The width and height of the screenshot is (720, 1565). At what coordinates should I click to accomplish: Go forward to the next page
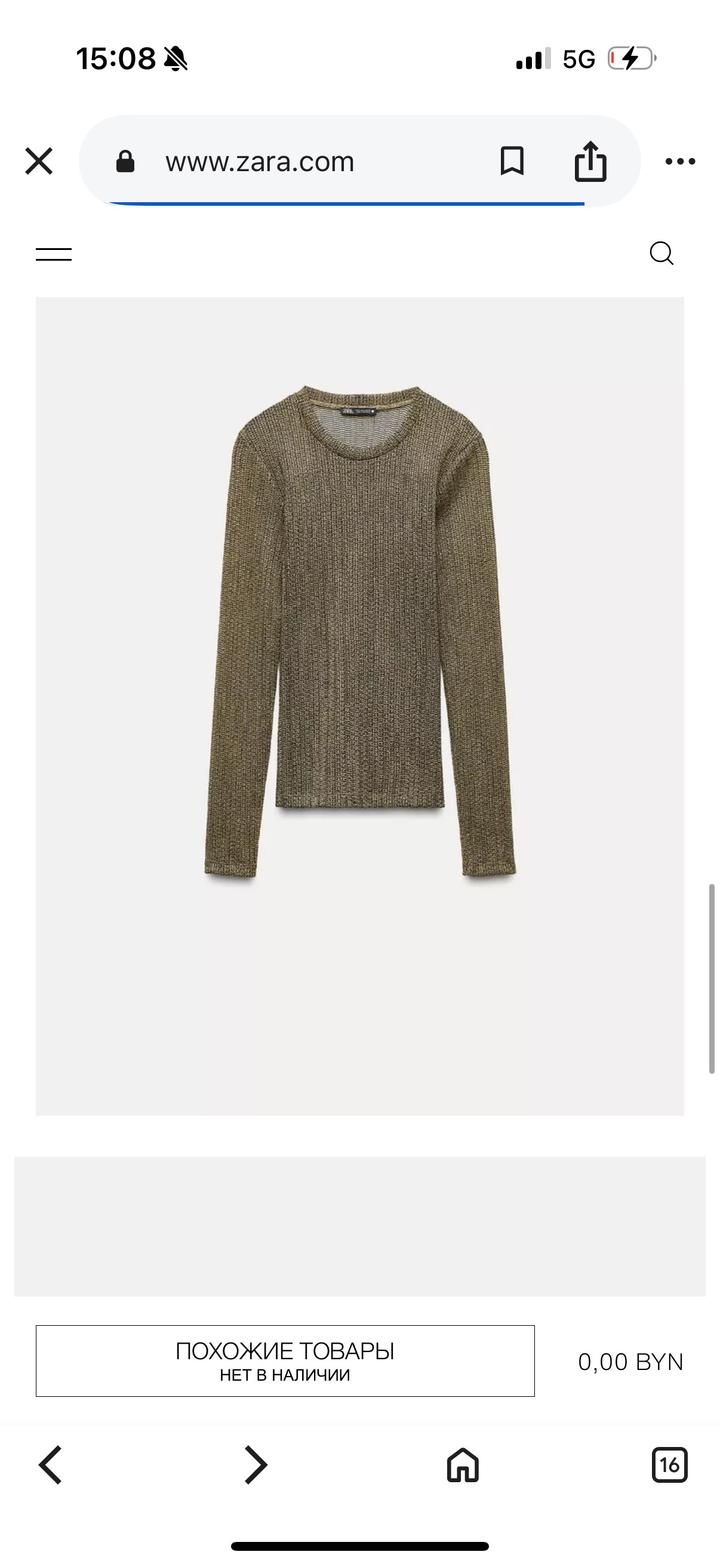[256, 1465]
